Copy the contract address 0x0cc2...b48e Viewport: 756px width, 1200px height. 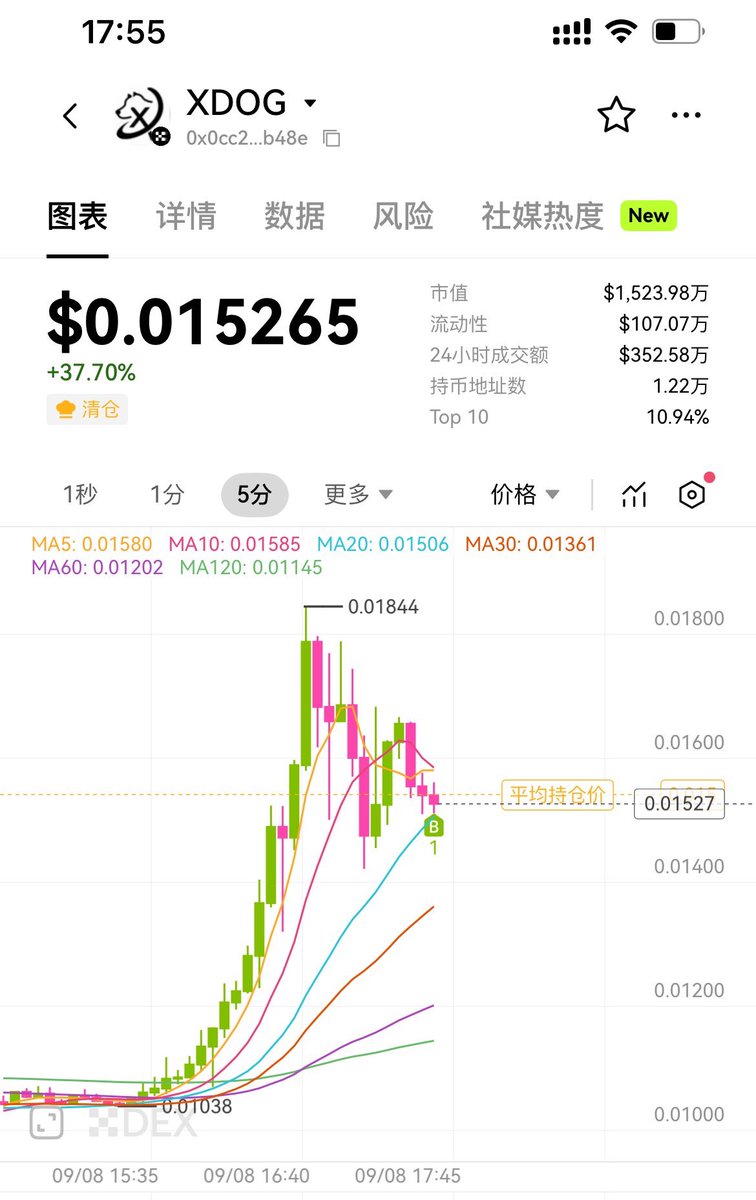pos(332,139)
